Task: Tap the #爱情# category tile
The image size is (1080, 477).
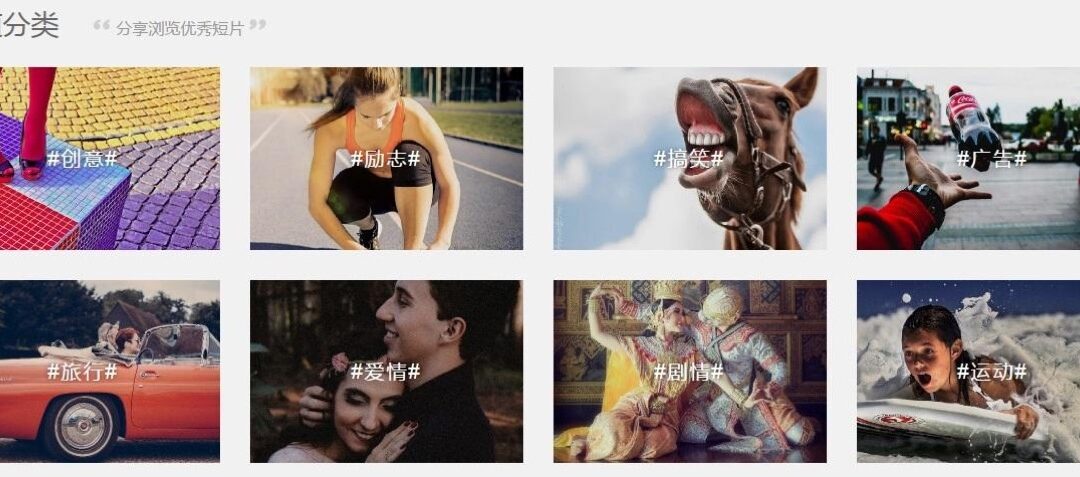Action: 386,372
